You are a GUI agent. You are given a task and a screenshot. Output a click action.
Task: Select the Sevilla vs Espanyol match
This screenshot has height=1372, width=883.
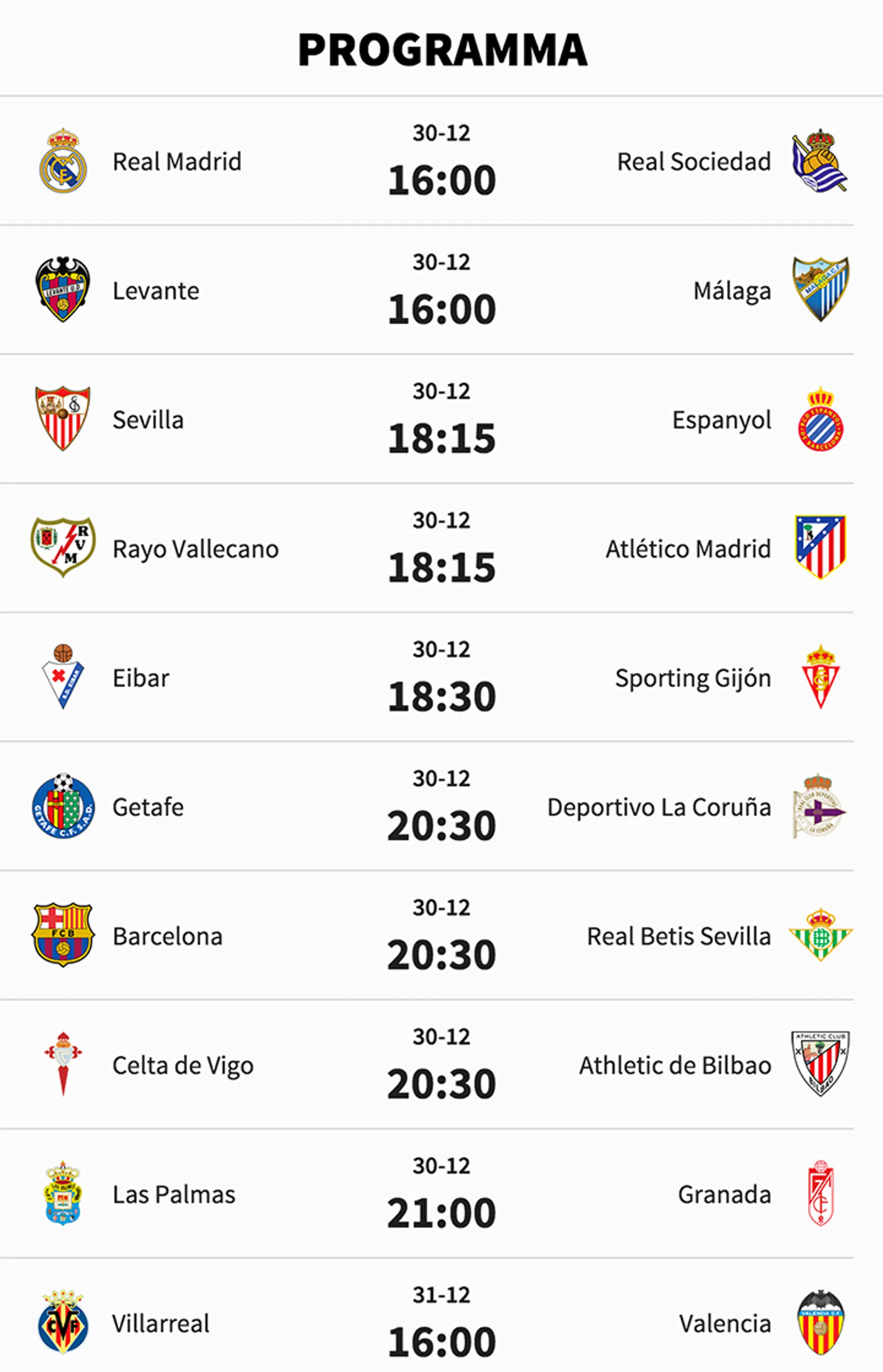pyautogui.click(x=441, y=419)
